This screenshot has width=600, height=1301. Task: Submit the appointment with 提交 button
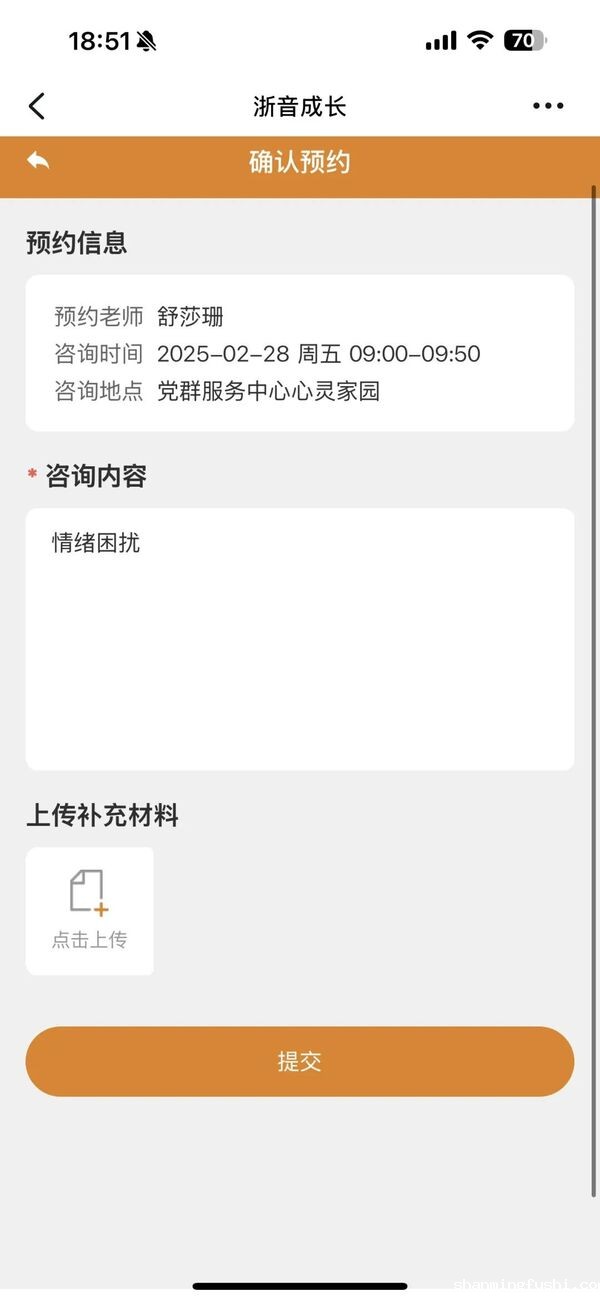click(300, 1061)
